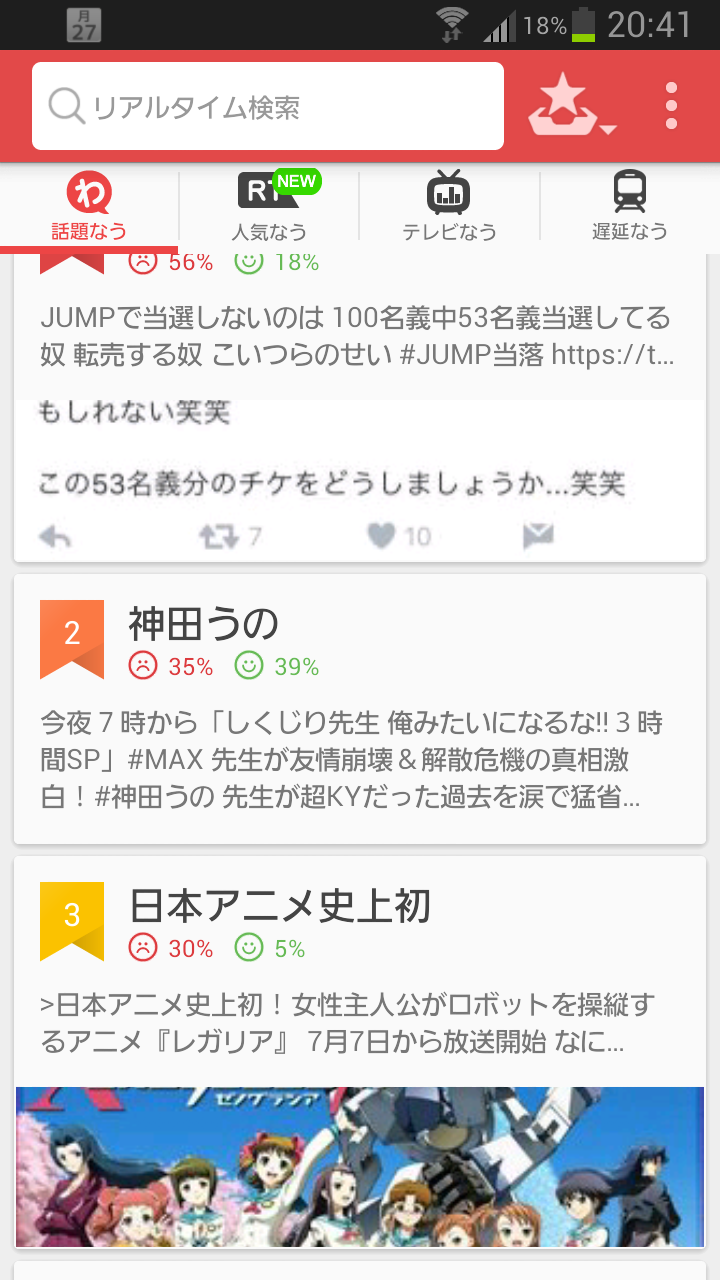Tap the magnifying glass in the search bar

[x=66, y=105]
